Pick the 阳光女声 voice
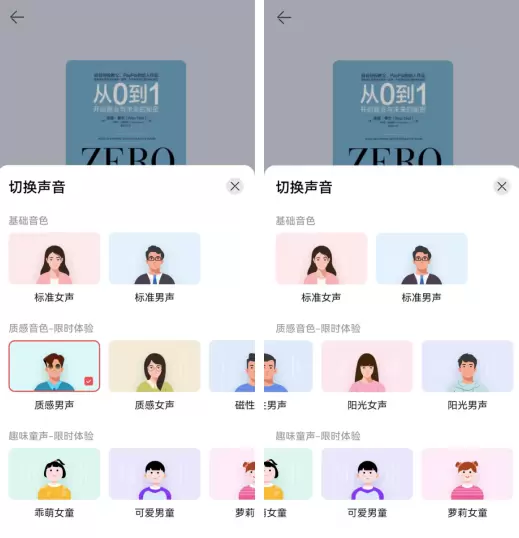Screen dimensions: 519x538 tap(367, 366)
